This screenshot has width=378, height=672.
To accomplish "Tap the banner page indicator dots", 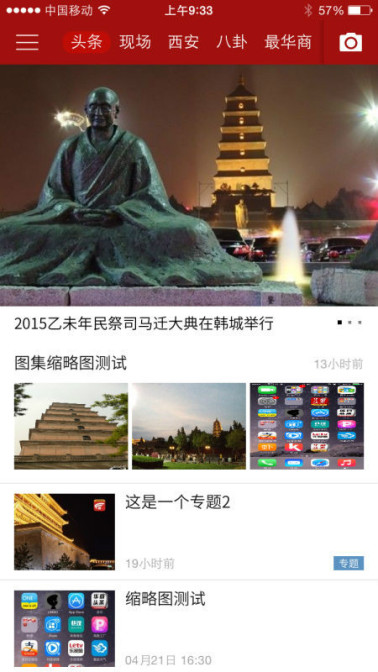I will [350, 322].
